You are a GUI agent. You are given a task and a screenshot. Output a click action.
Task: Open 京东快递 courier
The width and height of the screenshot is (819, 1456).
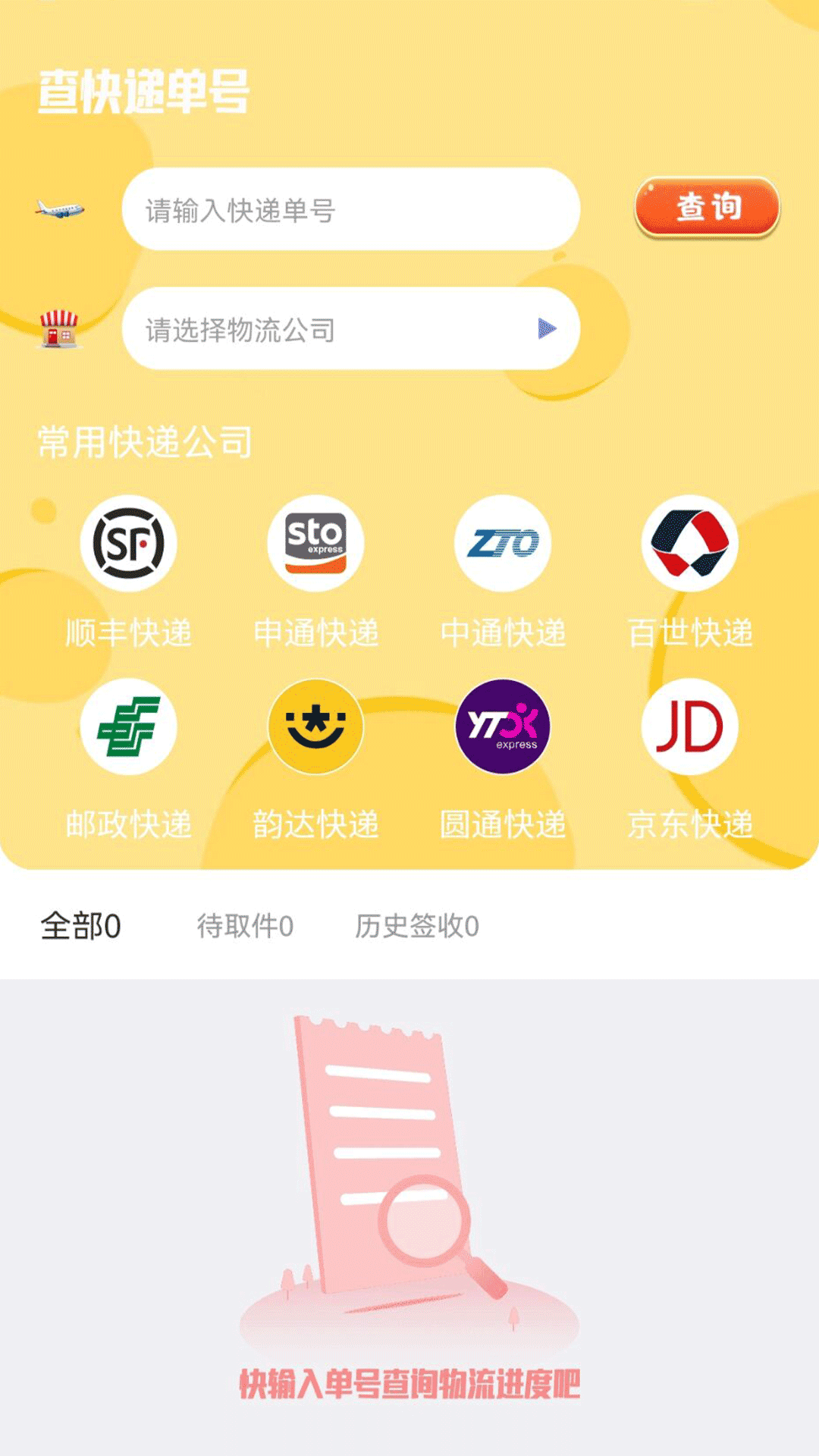pyautogui.click(x=689, y=727)
